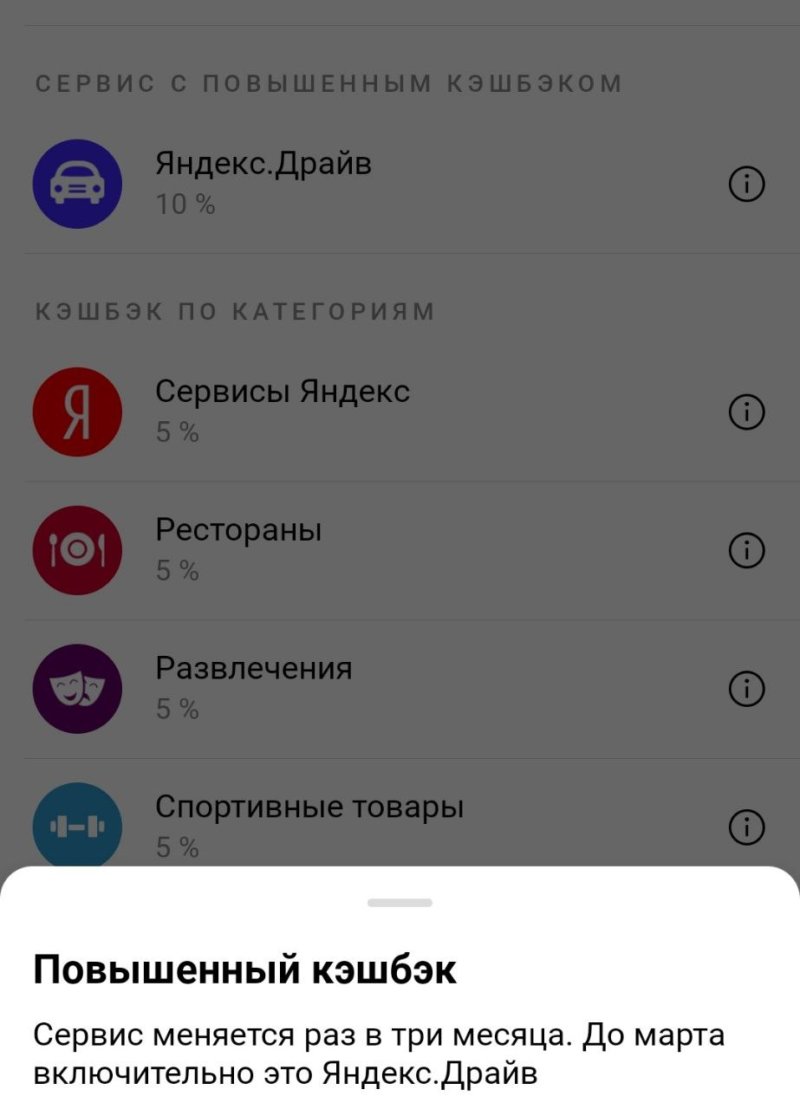Tap the bottom sheet drag handle
This screenshot has height=1109, width=800.
(400, 902)
